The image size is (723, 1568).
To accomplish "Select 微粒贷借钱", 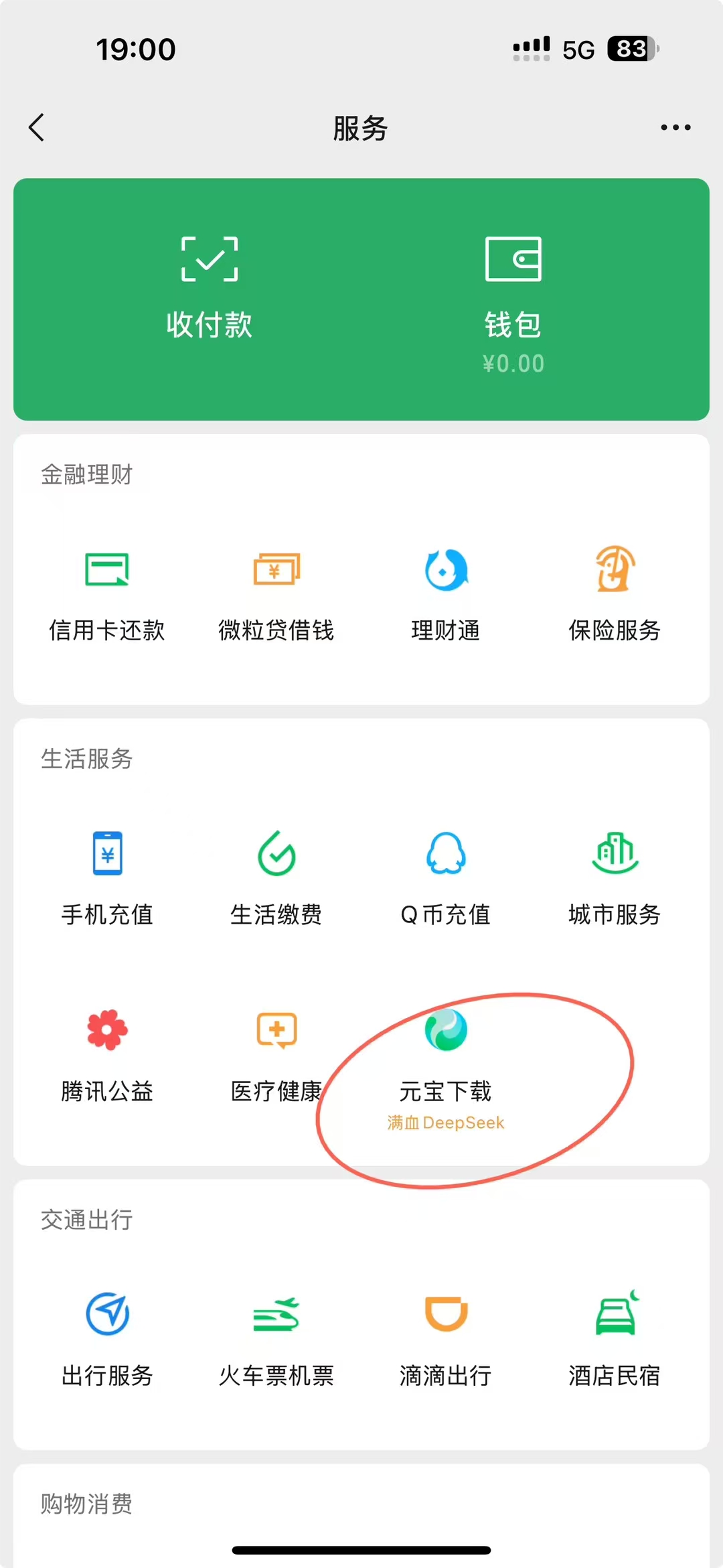I will pyautogui.click(x=276, y=594).
